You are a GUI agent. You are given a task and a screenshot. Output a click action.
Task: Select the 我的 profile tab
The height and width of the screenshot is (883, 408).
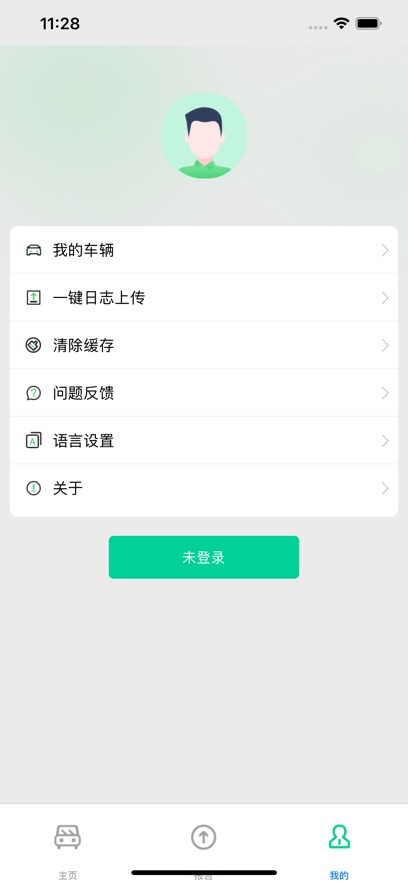pyautogui.click(x=339, y=850)
